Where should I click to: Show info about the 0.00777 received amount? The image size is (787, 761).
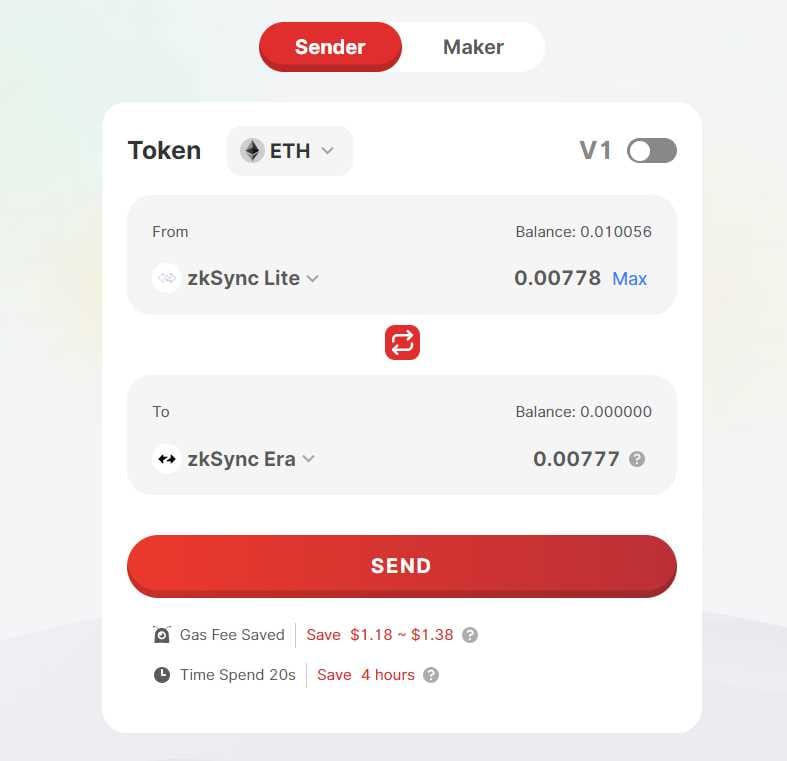pos(637,459)
